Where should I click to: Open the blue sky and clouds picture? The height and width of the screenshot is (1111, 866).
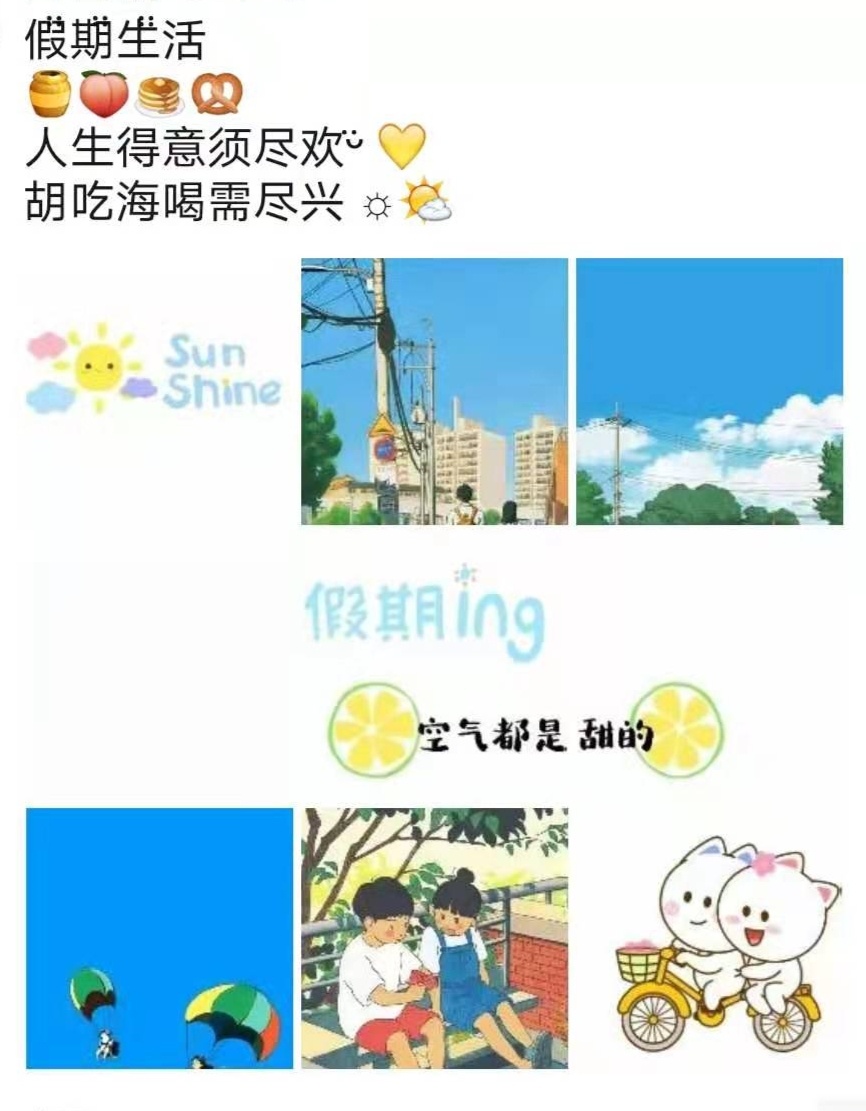[709, 391]
